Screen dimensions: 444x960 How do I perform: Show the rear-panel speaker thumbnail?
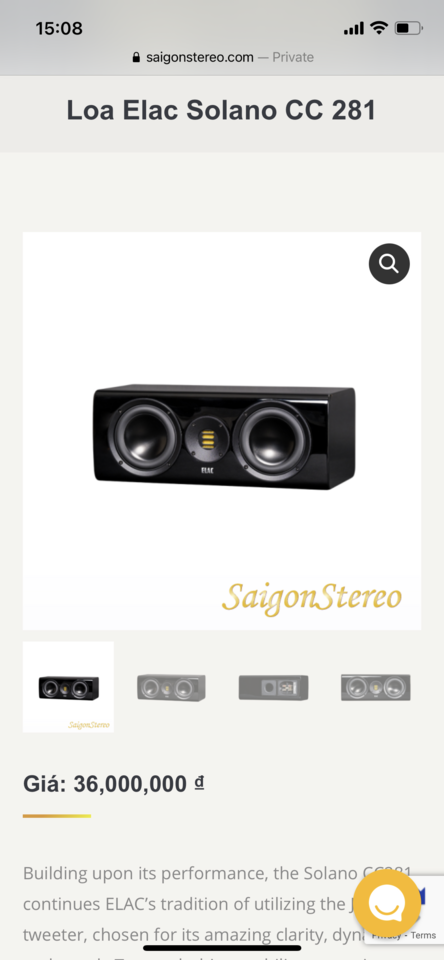click(273, 688)
